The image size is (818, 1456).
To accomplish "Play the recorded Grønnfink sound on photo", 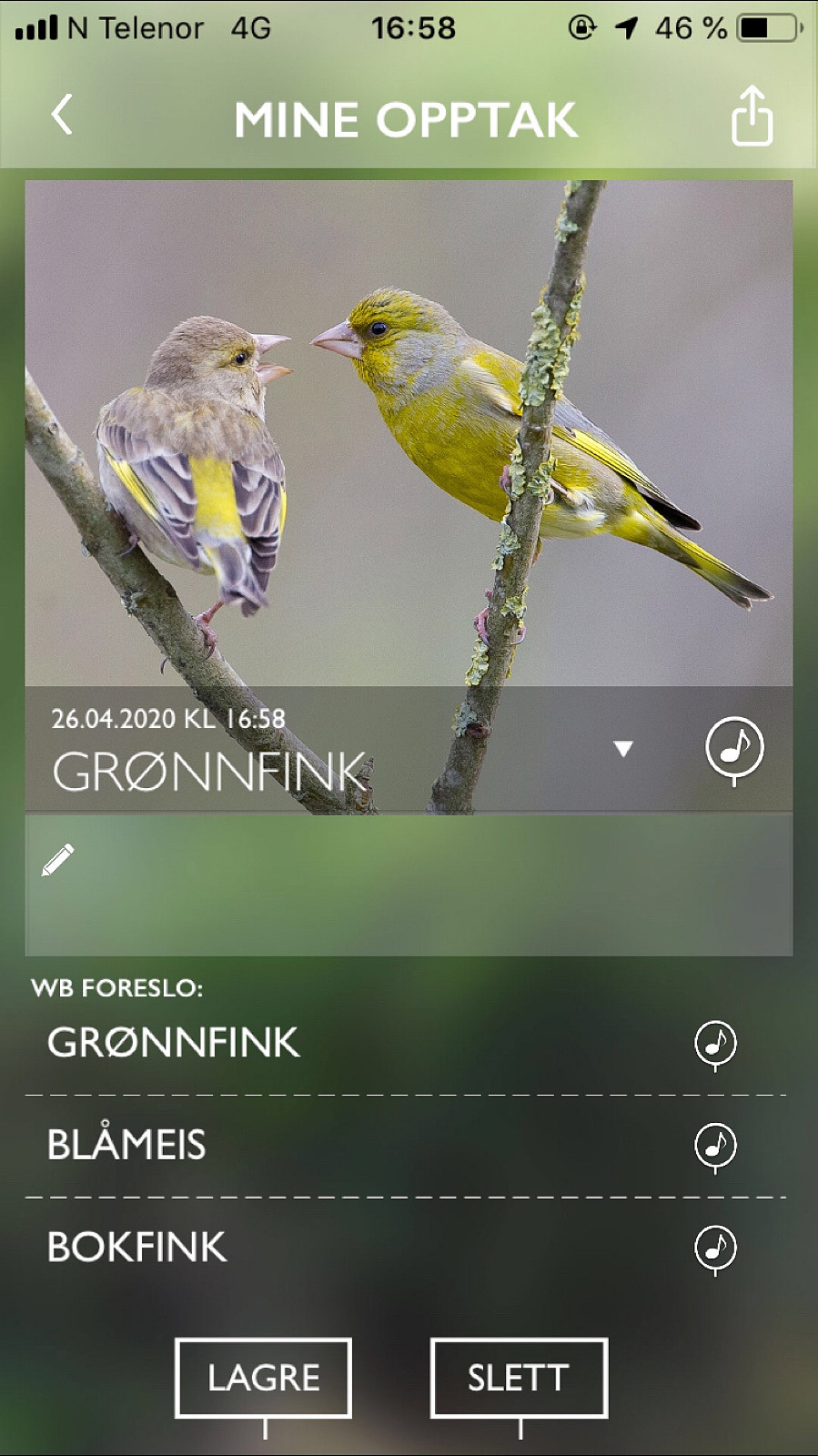I will [x=734, y=750].
